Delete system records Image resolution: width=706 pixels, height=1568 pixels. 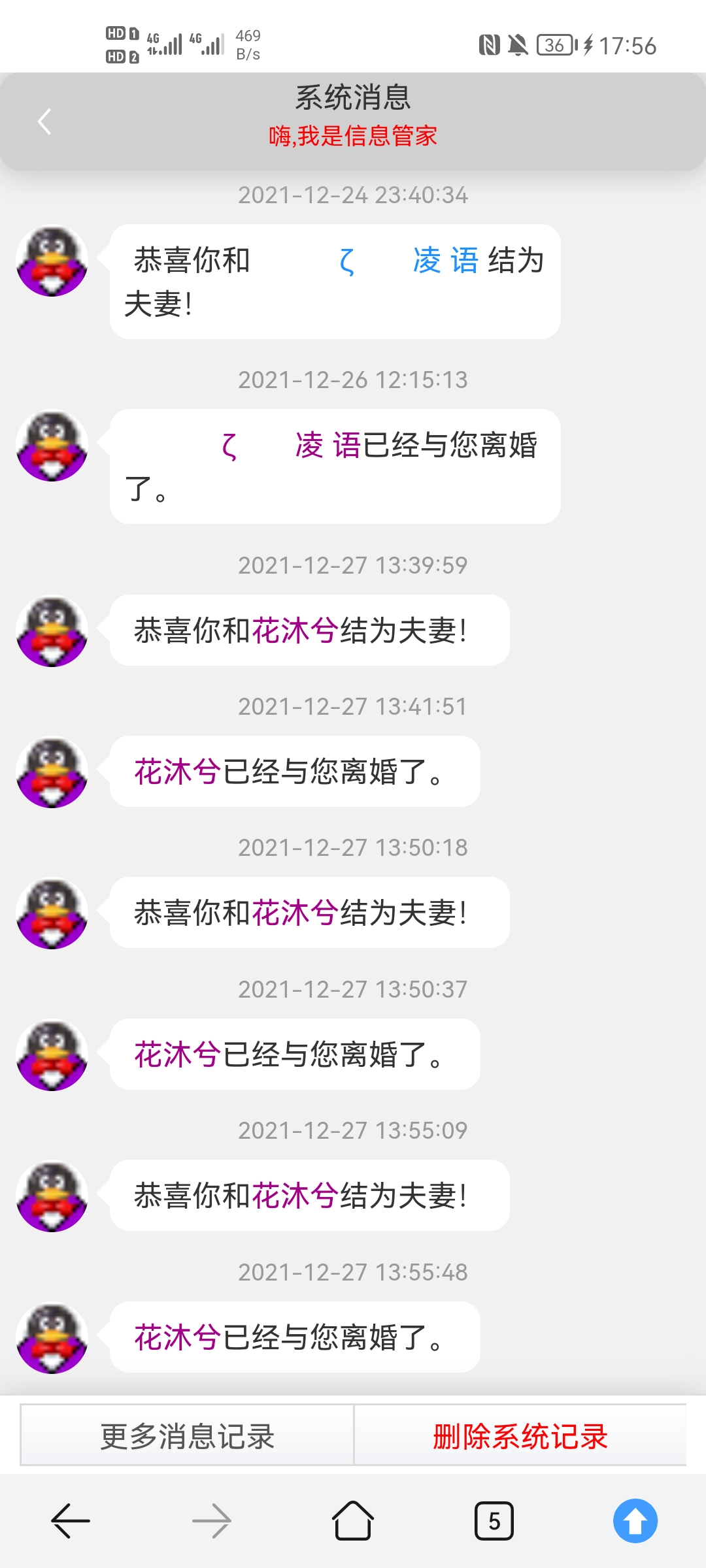[520, 1436]
